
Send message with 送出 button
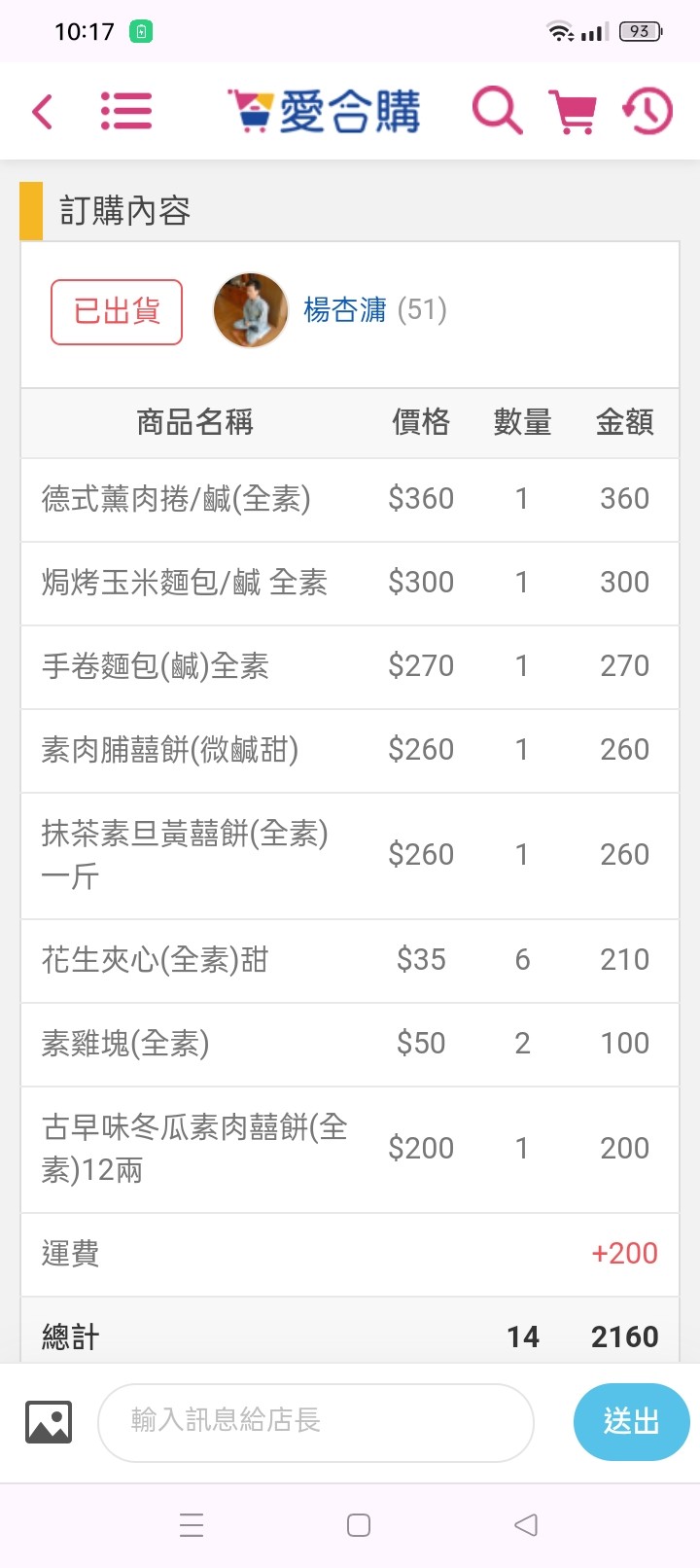pos(631,1422)
